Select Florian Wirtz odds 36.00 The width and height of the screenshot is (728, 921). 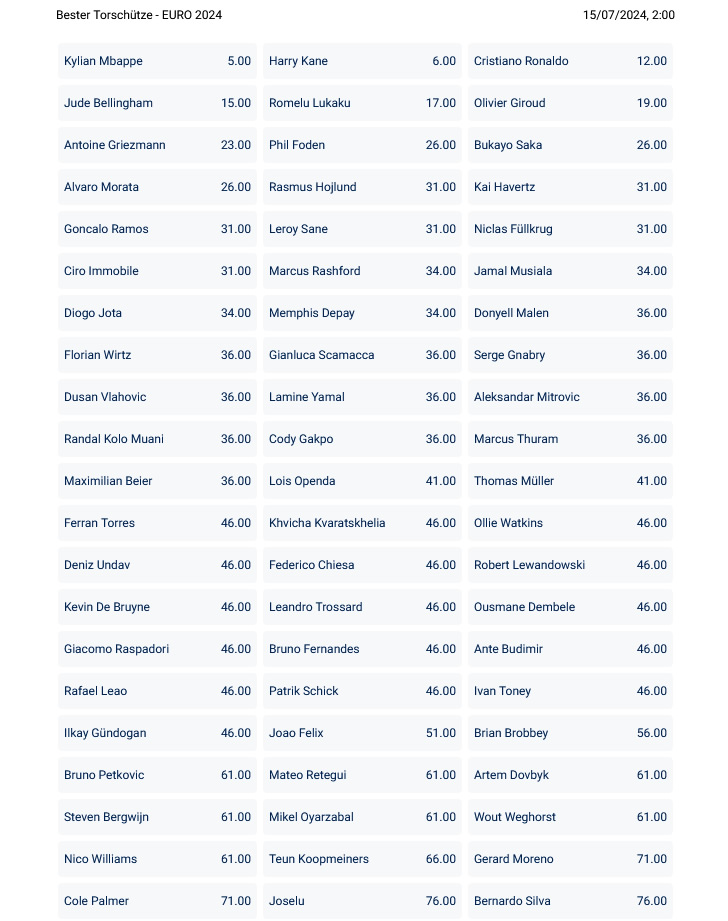click(x=157, y=355)
